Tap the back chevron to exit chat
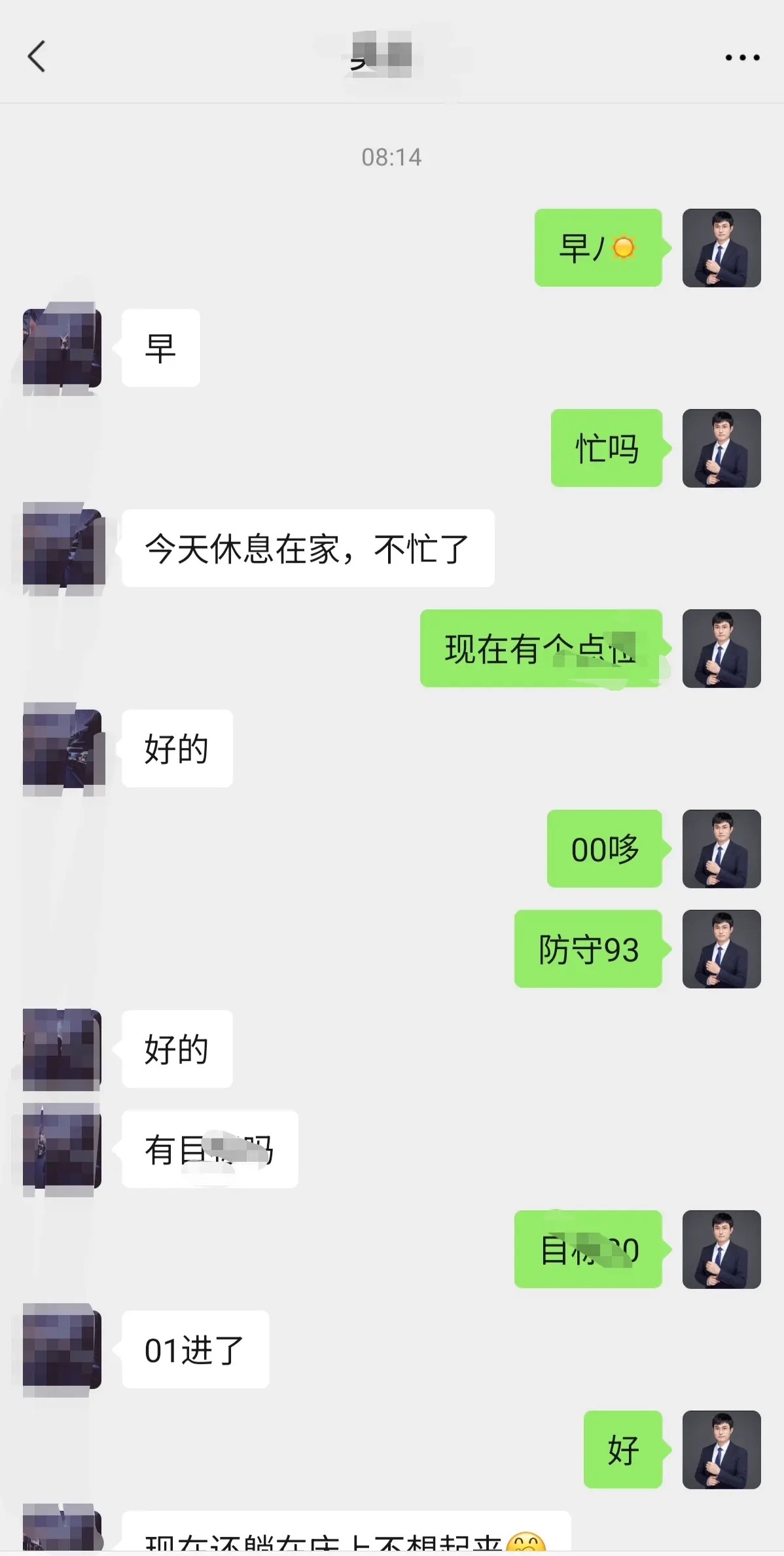 point(37,56)
